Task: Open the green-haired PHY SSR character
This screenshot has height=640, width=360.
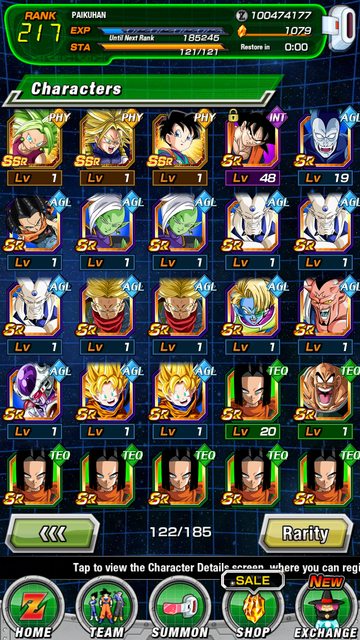Action: pyautogui.click(x=35, y=148)
